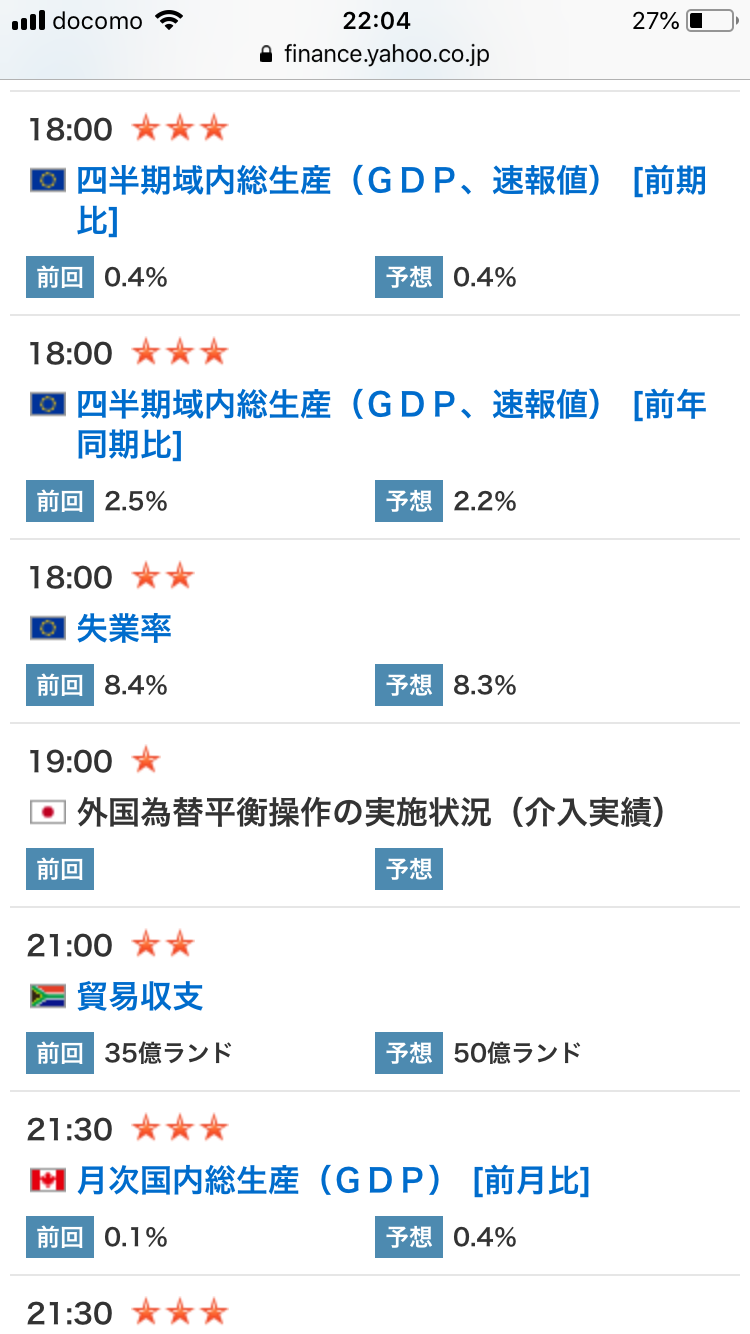Open Canada 月次国内総生産 前月比 link
Viewport: 750px width, 1334px height.
333,1181
